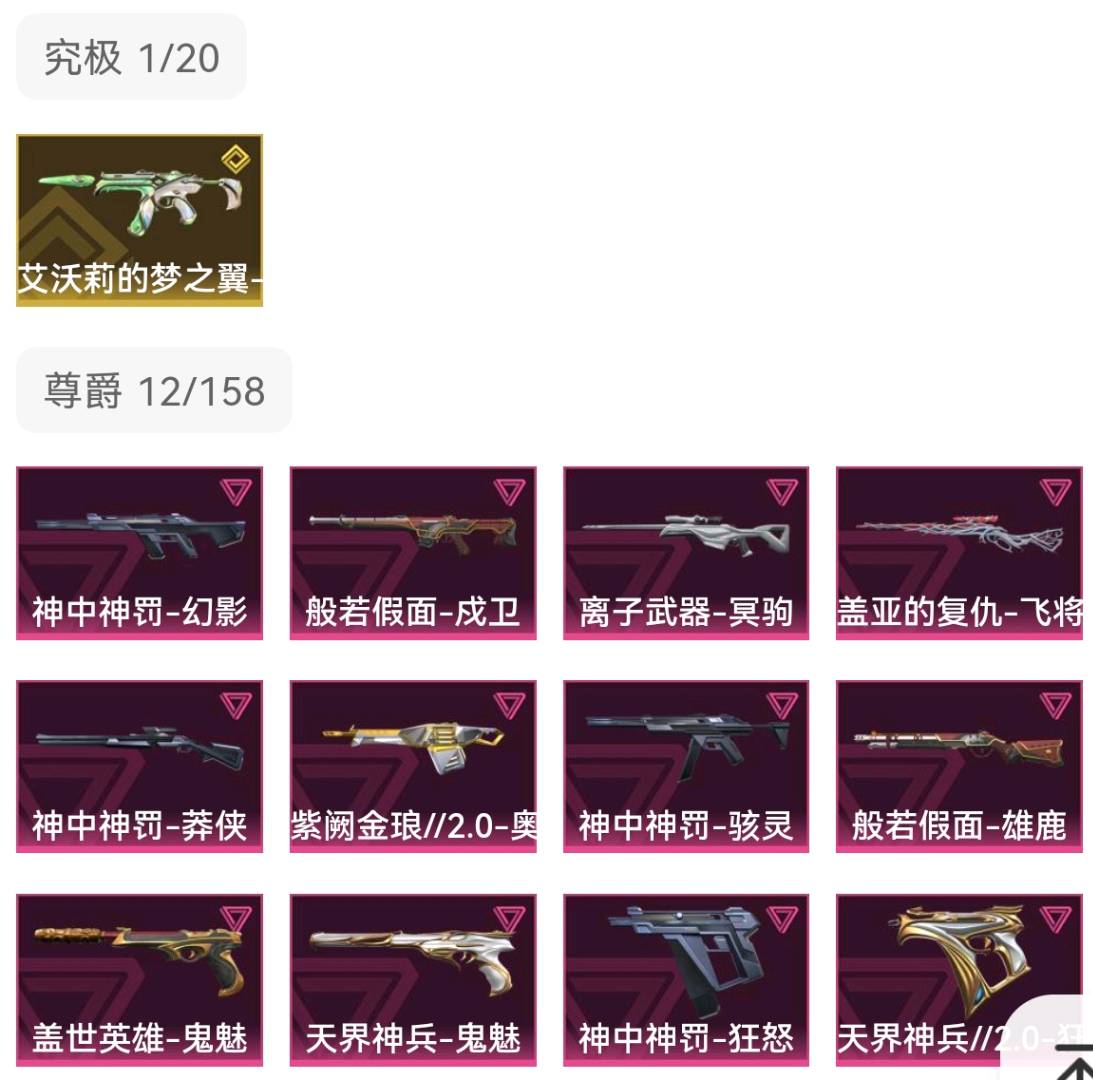Select the 天界神兵-鬼魅 skin card
Image resolution: width=1093 pixels, height=1080 pixels.
click(413, 979)
